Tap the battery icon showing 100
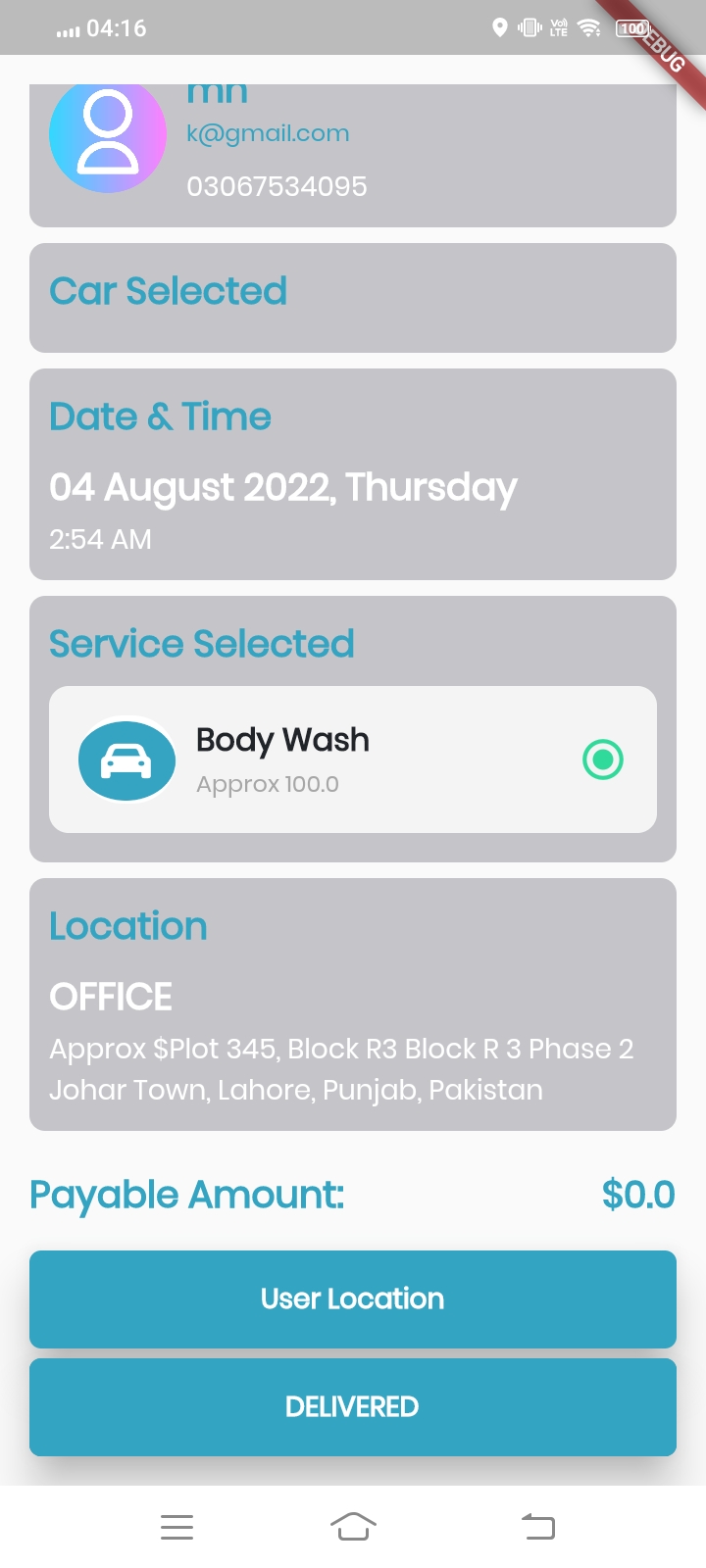706x1568 pixels. (x=630, y=27)
